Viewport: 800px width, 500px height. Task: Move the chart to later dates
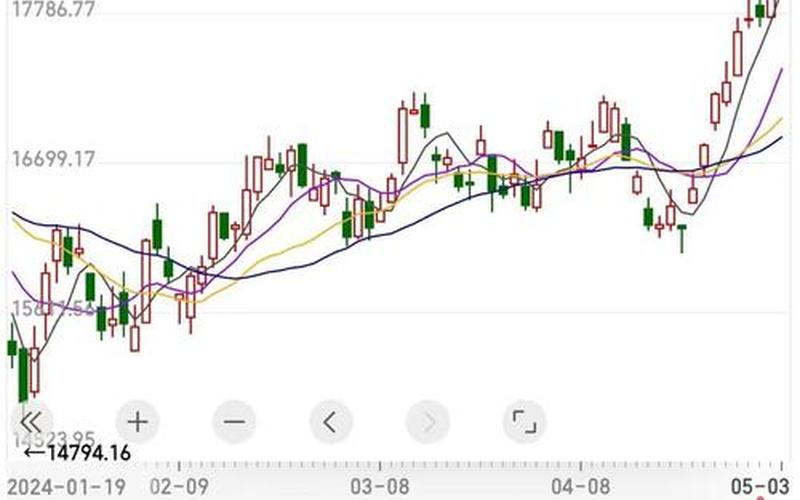pos(427,422)
